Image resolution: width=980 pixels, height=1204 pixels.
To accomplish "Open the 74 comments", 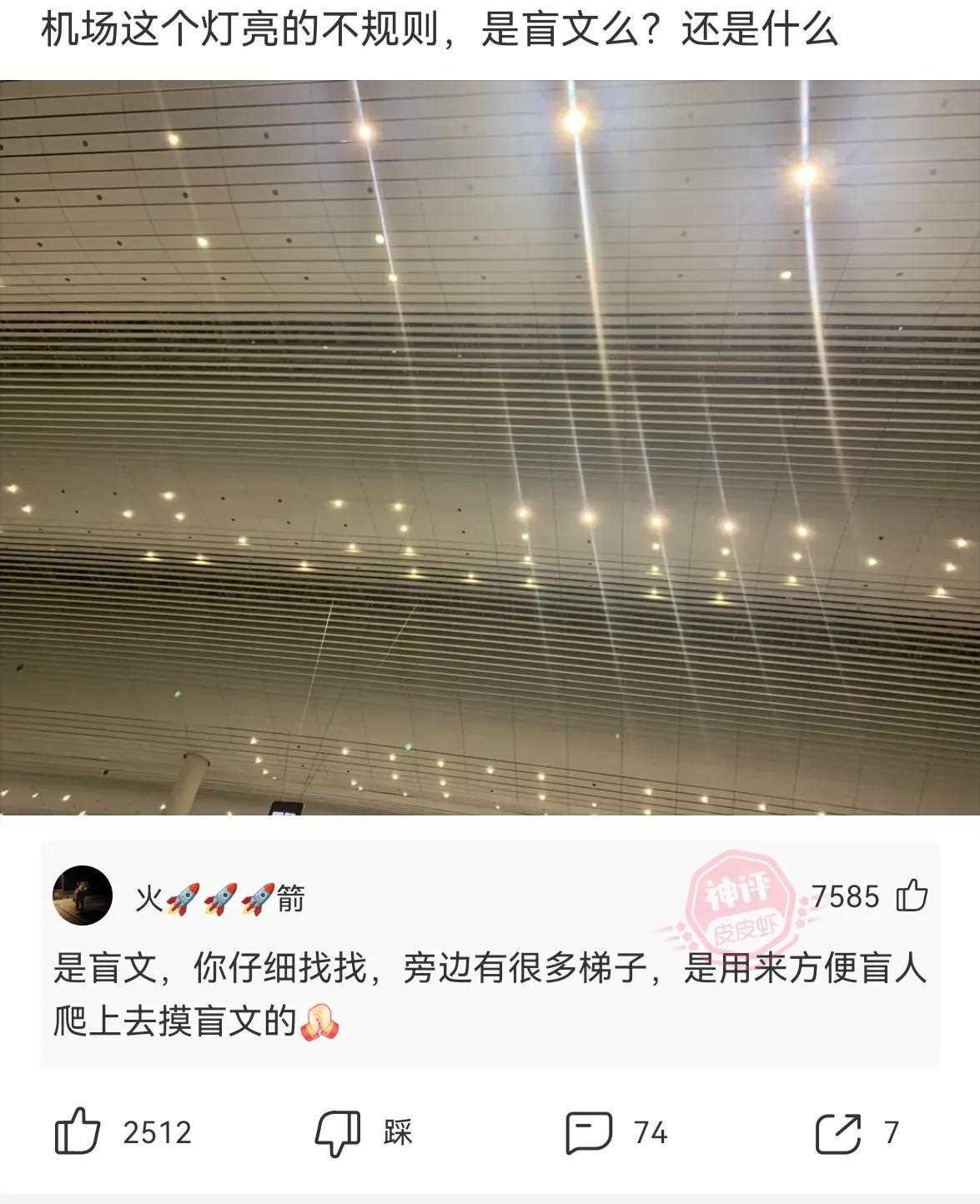I will 589,1132.
